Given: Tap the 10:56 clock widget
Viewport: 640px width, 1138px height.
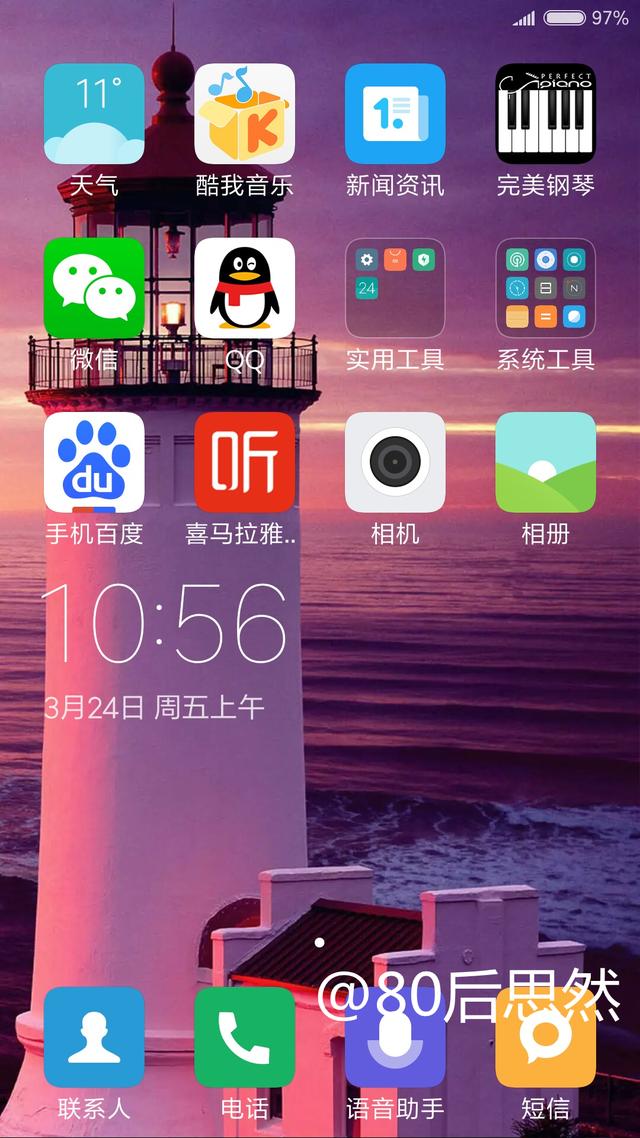Looking at the screenshot, I should coord(165,623).
